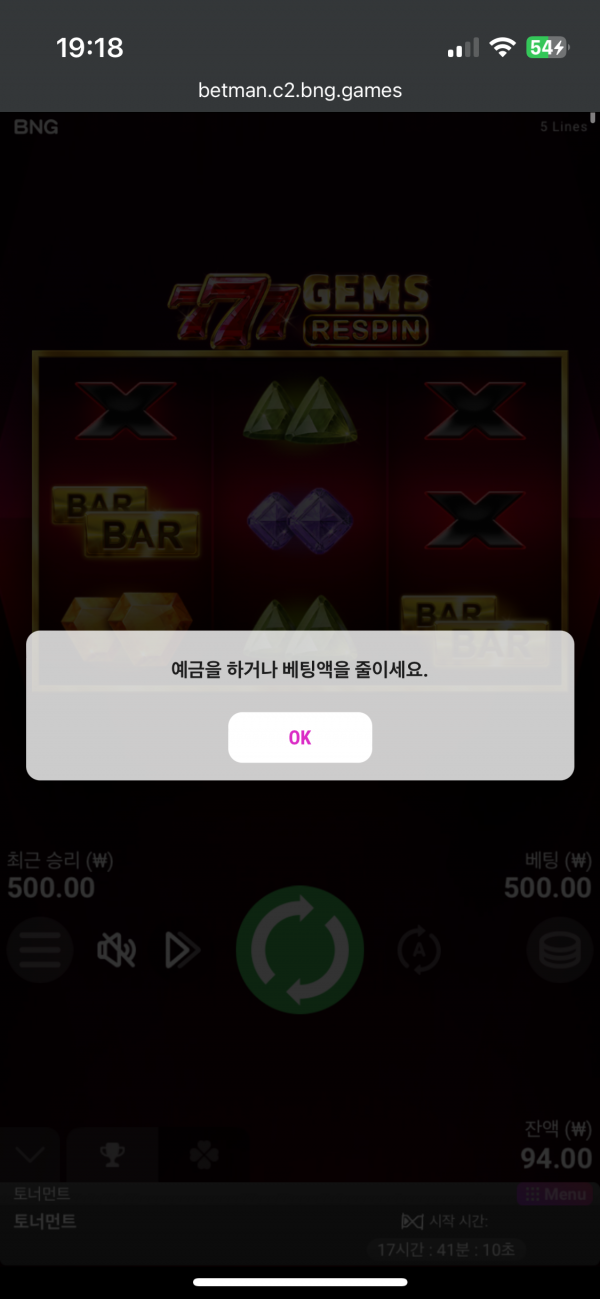Image resolution: width=600 pixels, height=1299 pixels.
Task: Switch to the trophy tournament tab
Action: click(112, 1155)
